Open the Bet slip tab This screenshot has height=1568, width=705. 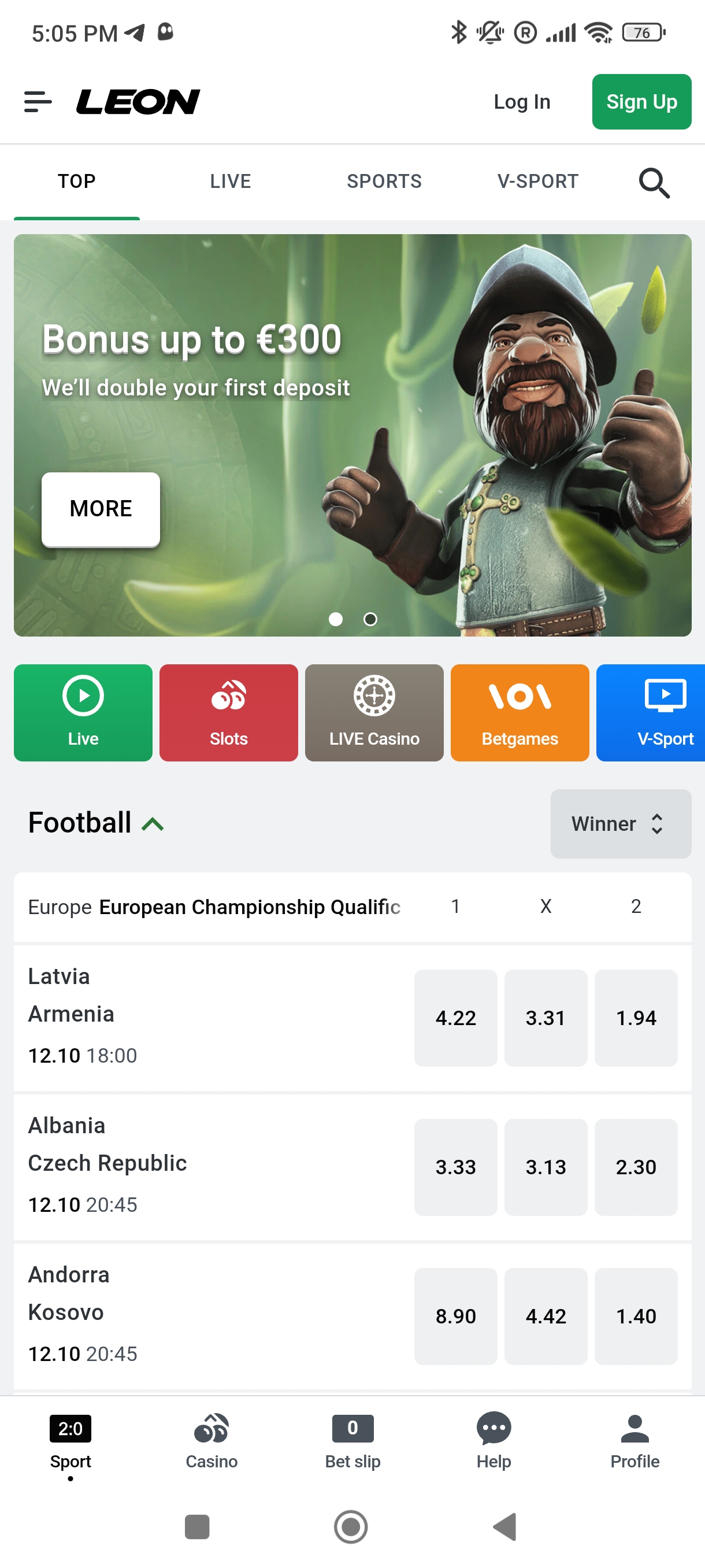click(x=352, y=1440)
